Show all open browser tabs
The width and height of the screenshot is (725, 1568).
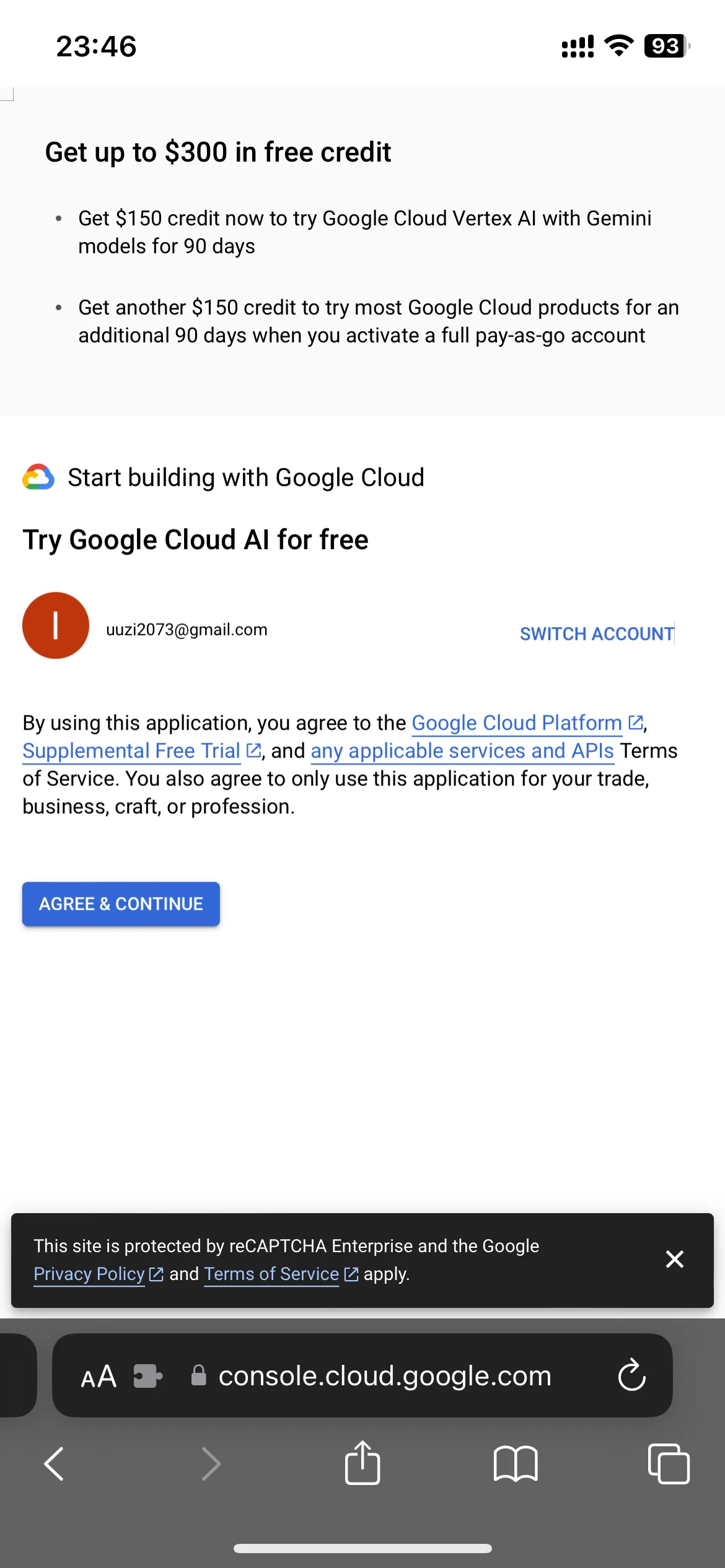click(669, 1464)
